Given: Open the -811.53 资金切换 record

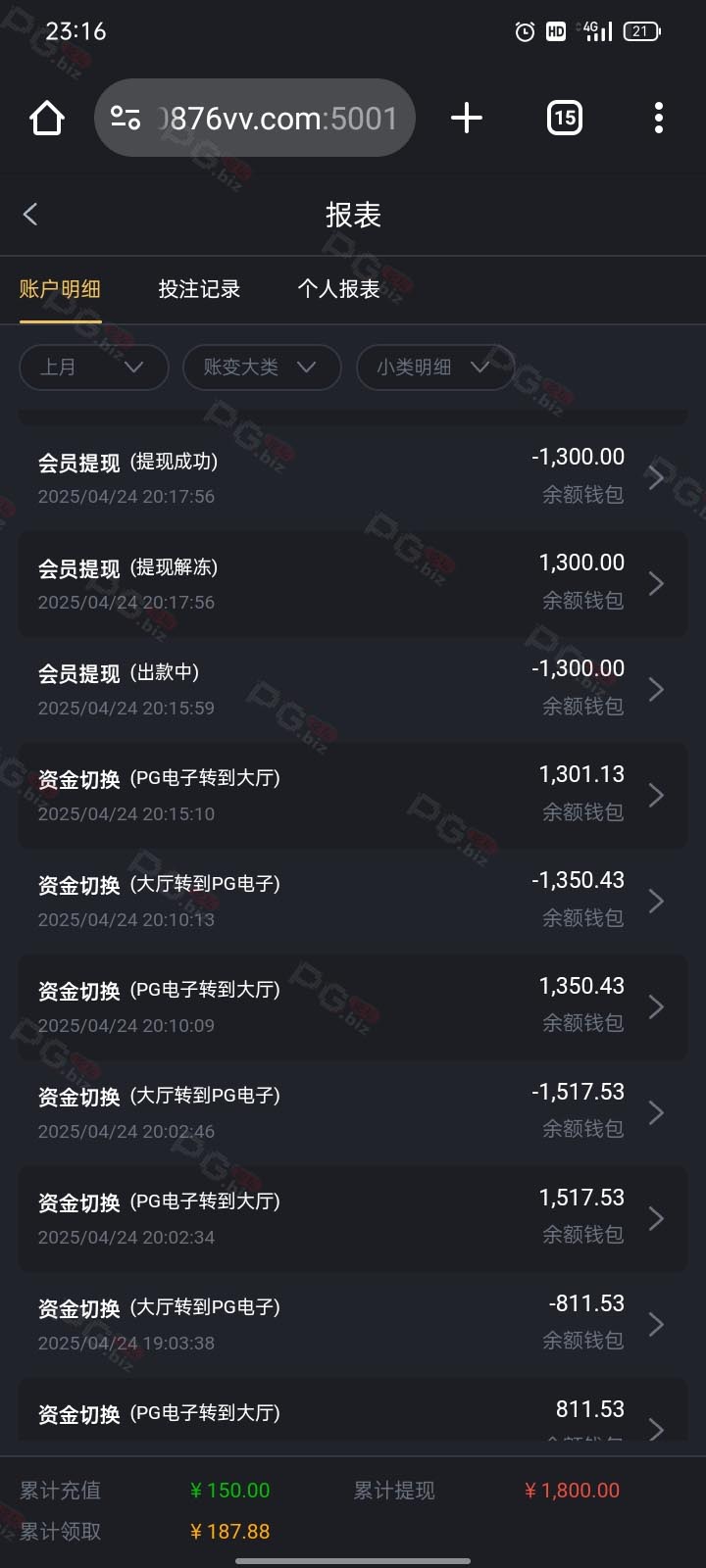Looking at the screenshot, I should click(x=353, y=1324).
